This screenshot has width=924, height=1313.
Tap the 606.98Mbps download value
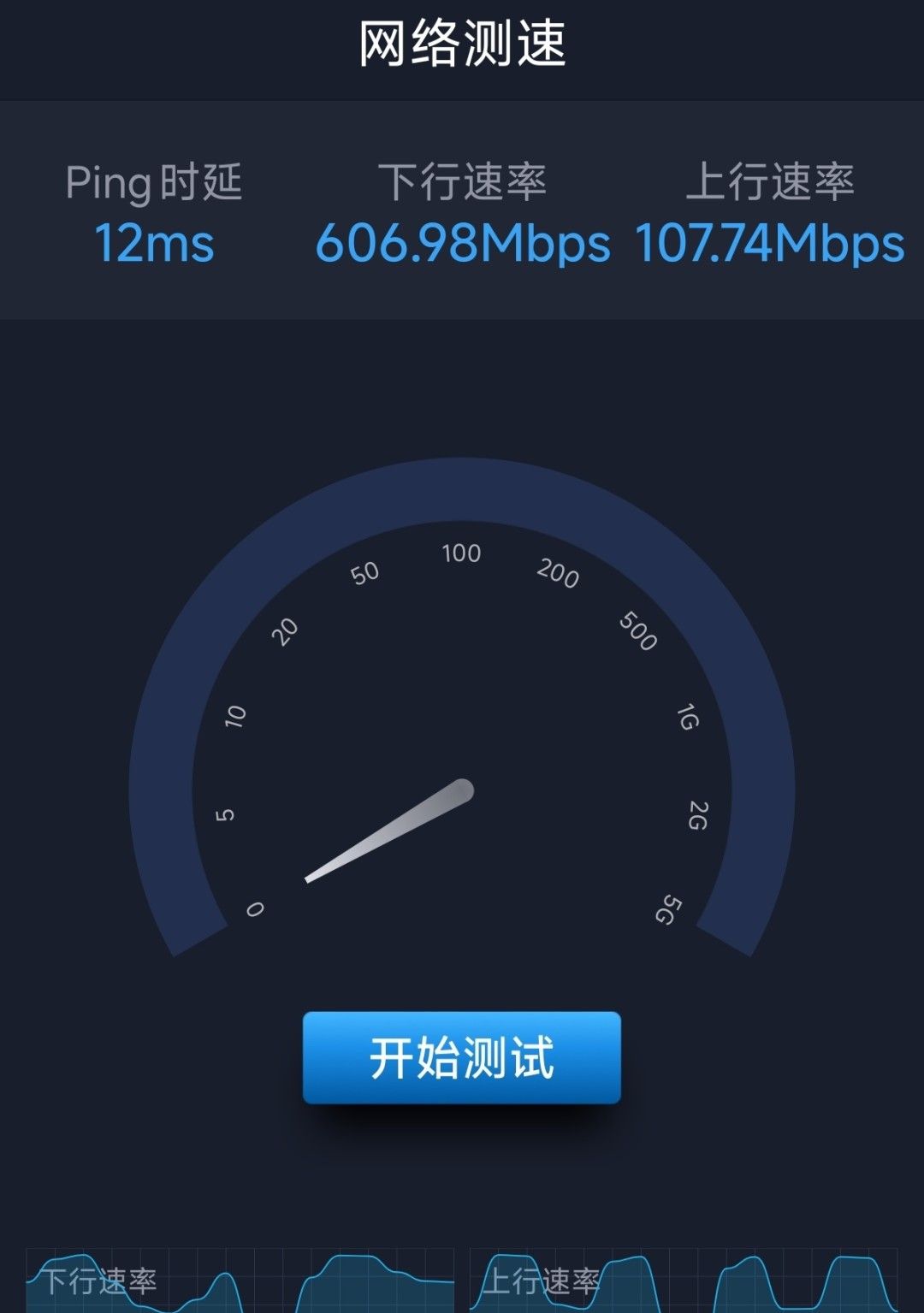[x=463, y=245]
